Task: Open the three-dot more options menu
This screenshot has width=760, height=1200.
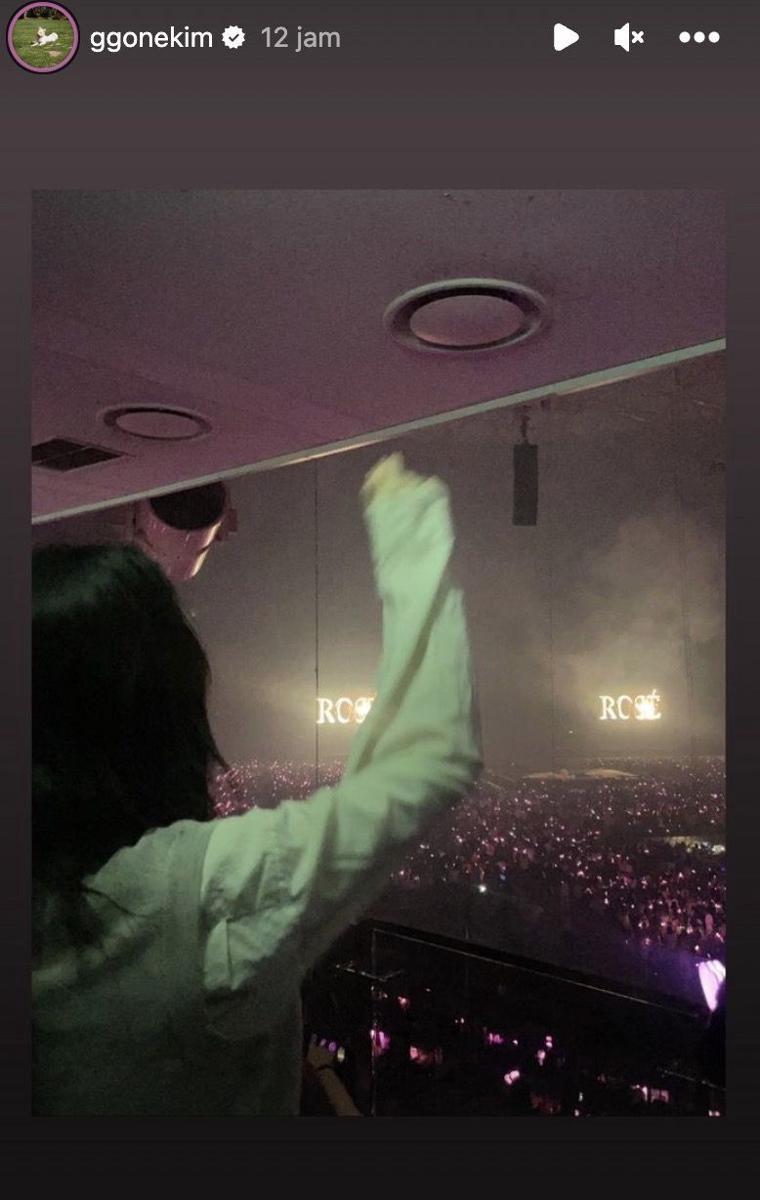Action: [699, 38]
